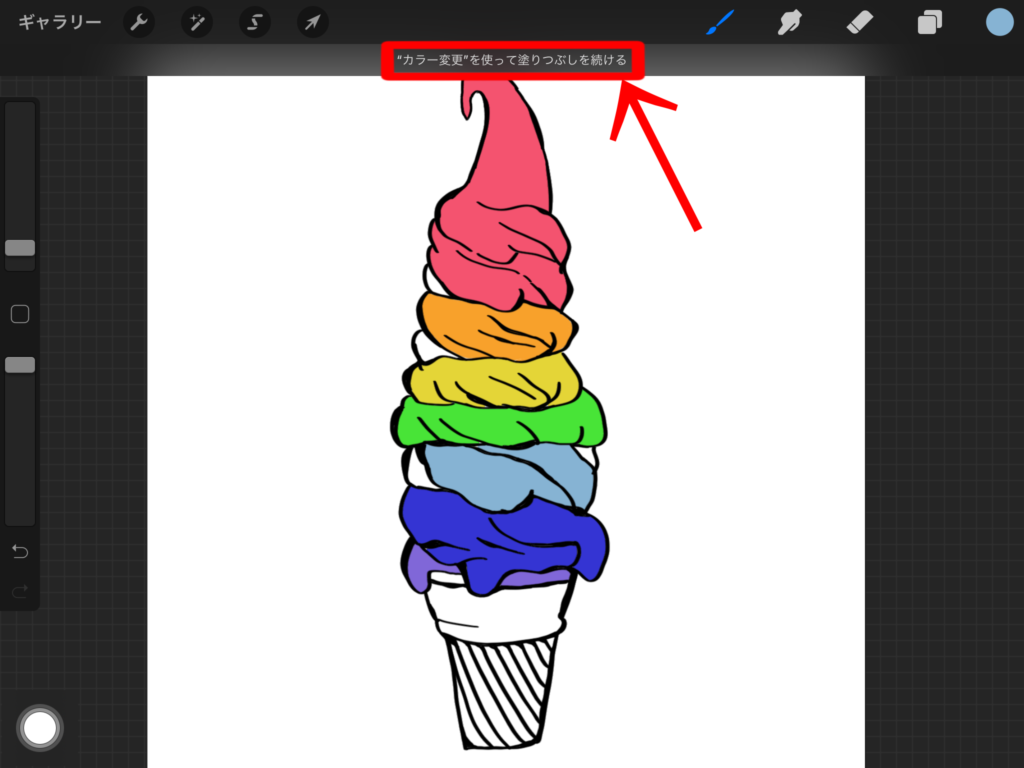Viewport: 1024px width, 768px height.
Task: Return to the ギャラリー gallery
Action: coord(59,22)
